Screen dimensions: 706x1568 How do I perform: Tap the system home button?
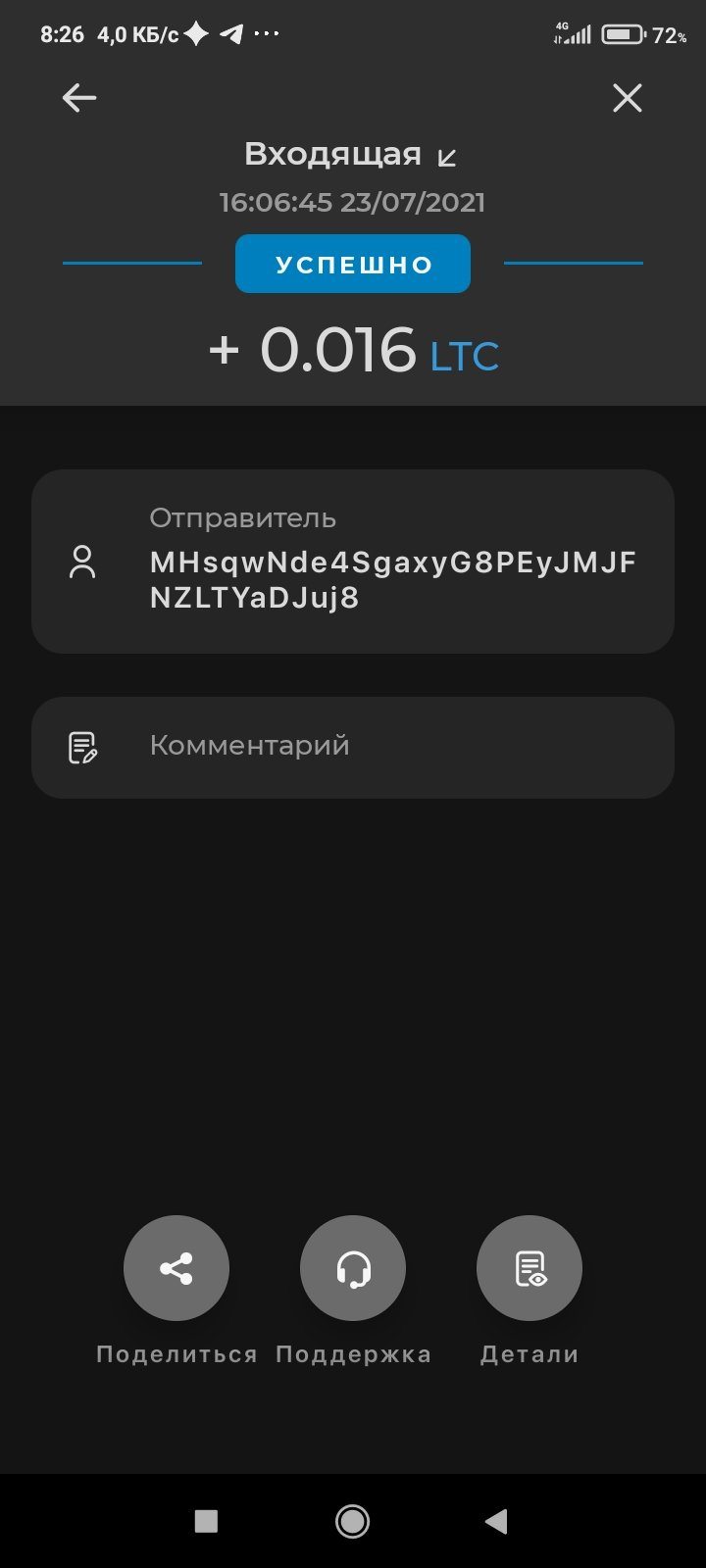tap(353, 1521)
